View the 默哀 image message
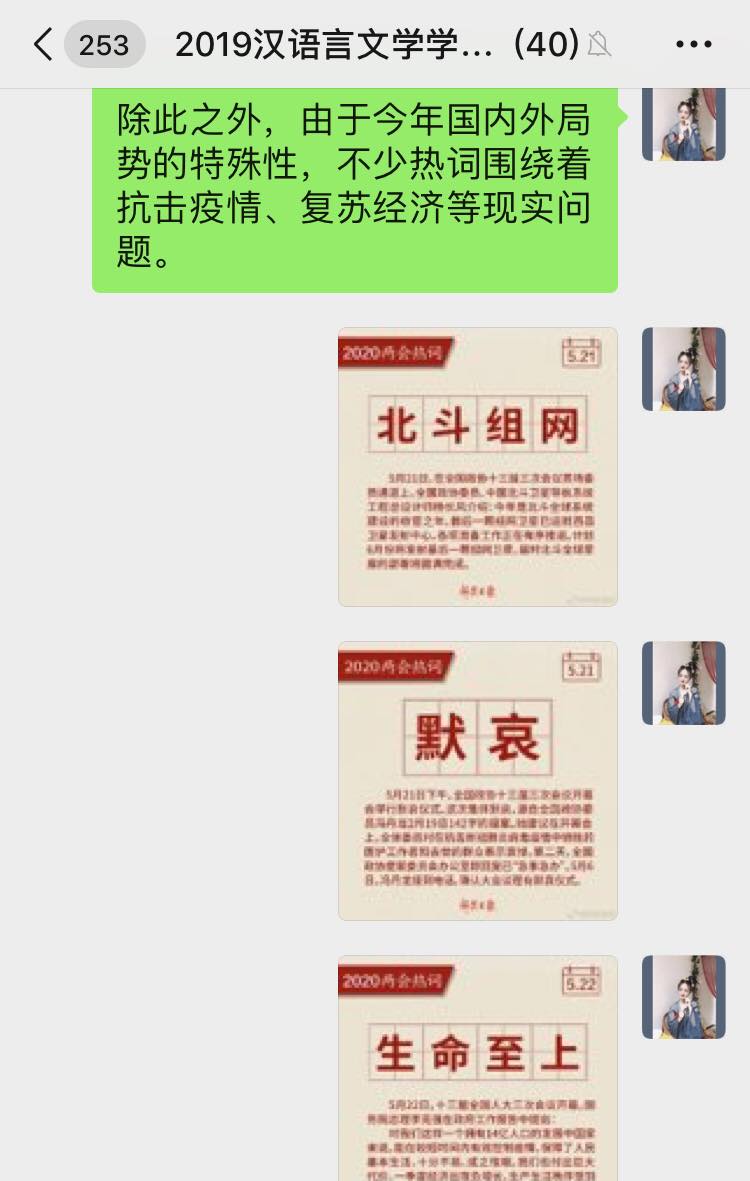The height and width of the screenshot is (1181, 750). pos(477,780)
